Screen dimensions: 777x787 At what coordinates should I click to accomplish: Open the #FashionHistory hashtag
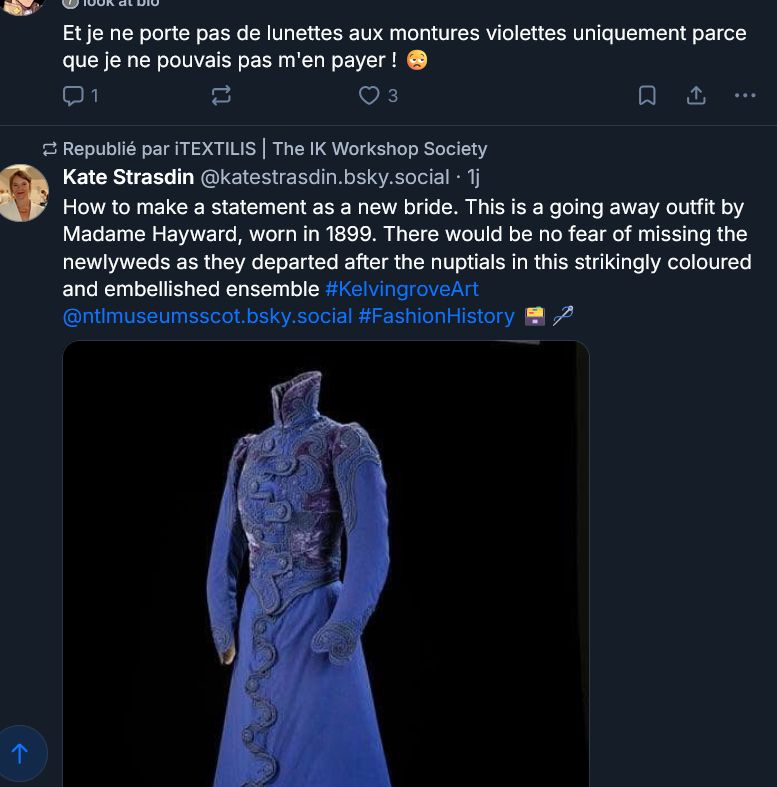(x=439, y=315)
